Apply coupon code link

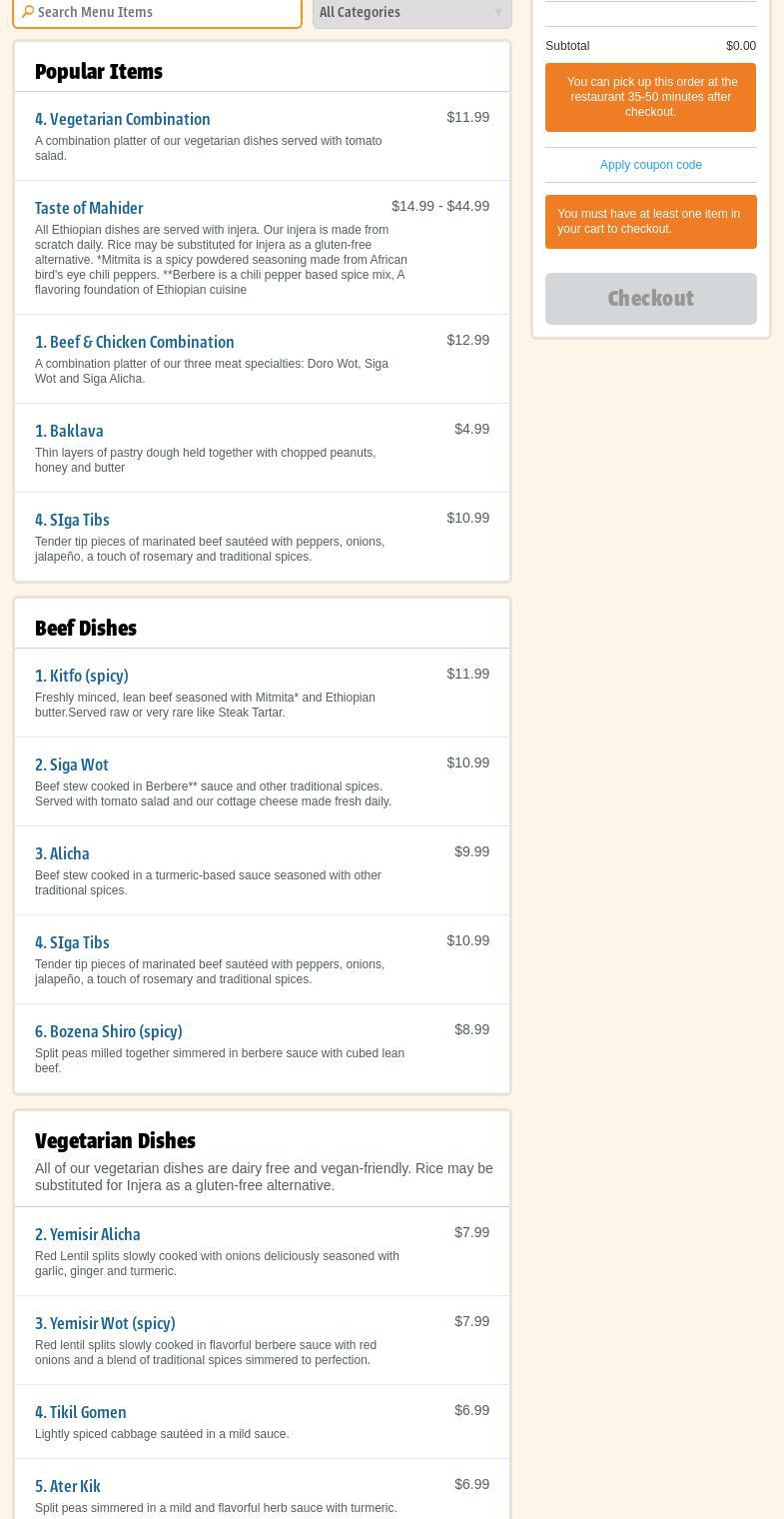click(650, 165)
